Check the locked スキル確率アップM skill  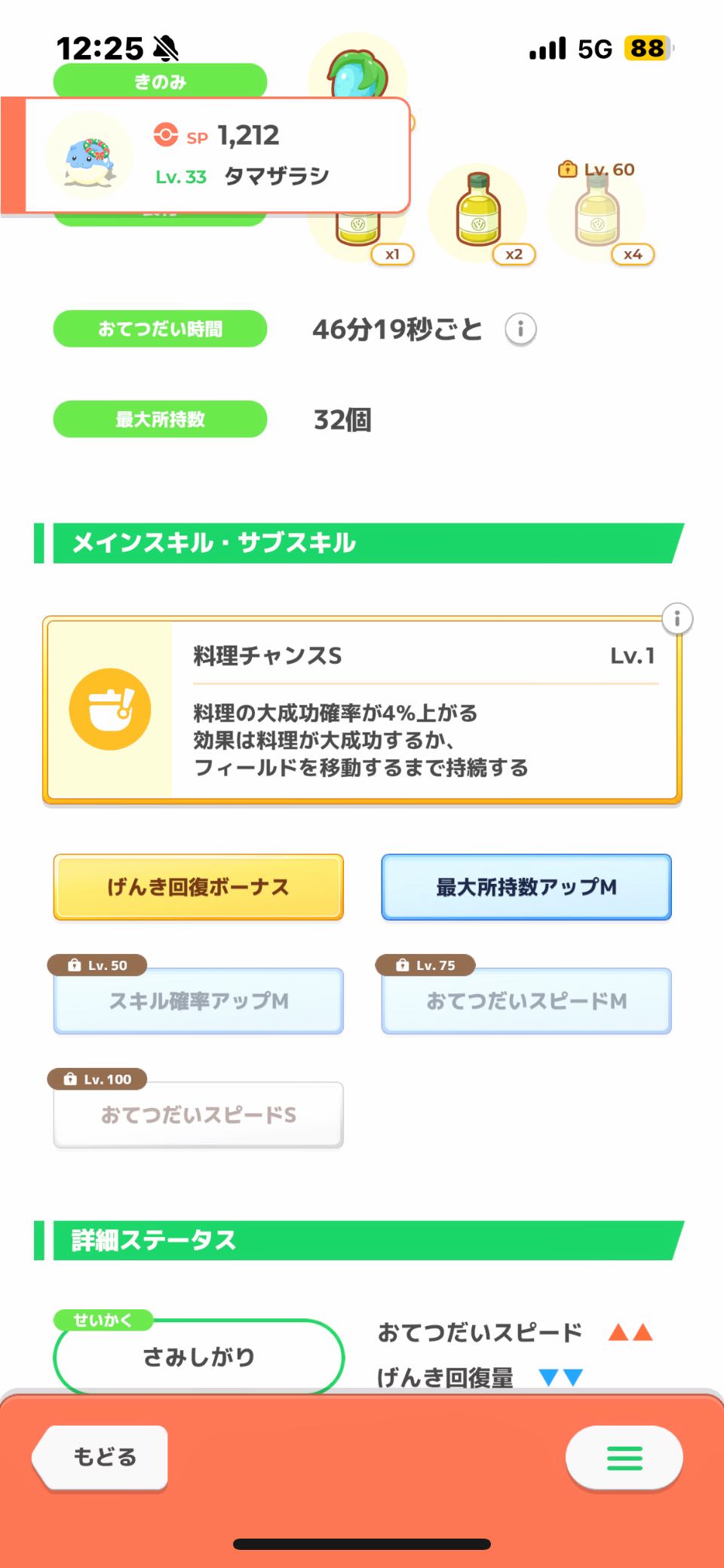[x=198, y=1001]
